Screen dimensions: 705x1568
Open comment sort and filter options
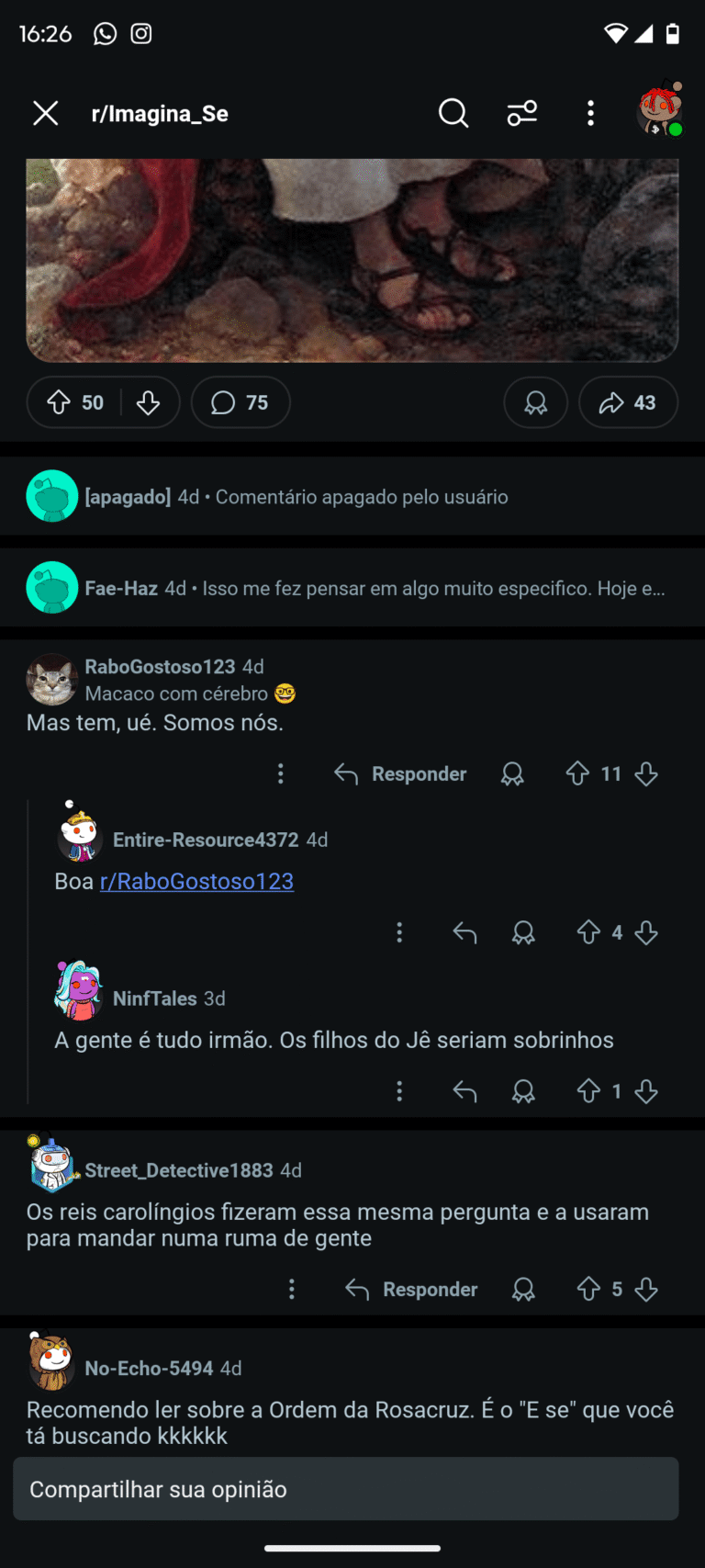click(x=522, y=114)
